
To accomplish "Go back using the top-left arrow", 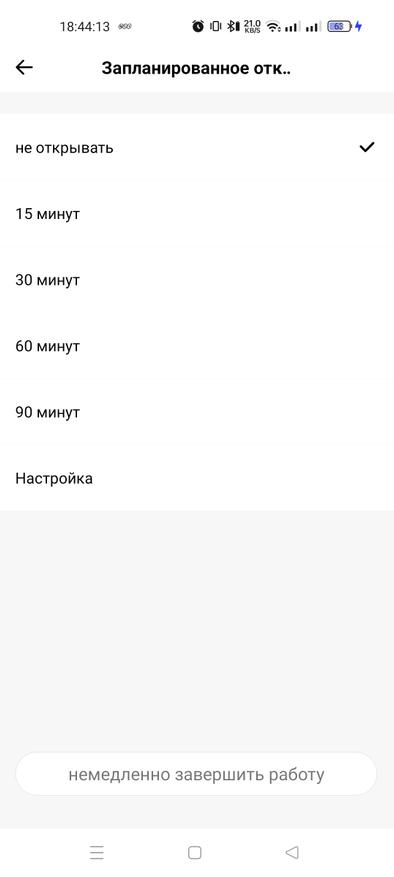I will coord(24,68).
